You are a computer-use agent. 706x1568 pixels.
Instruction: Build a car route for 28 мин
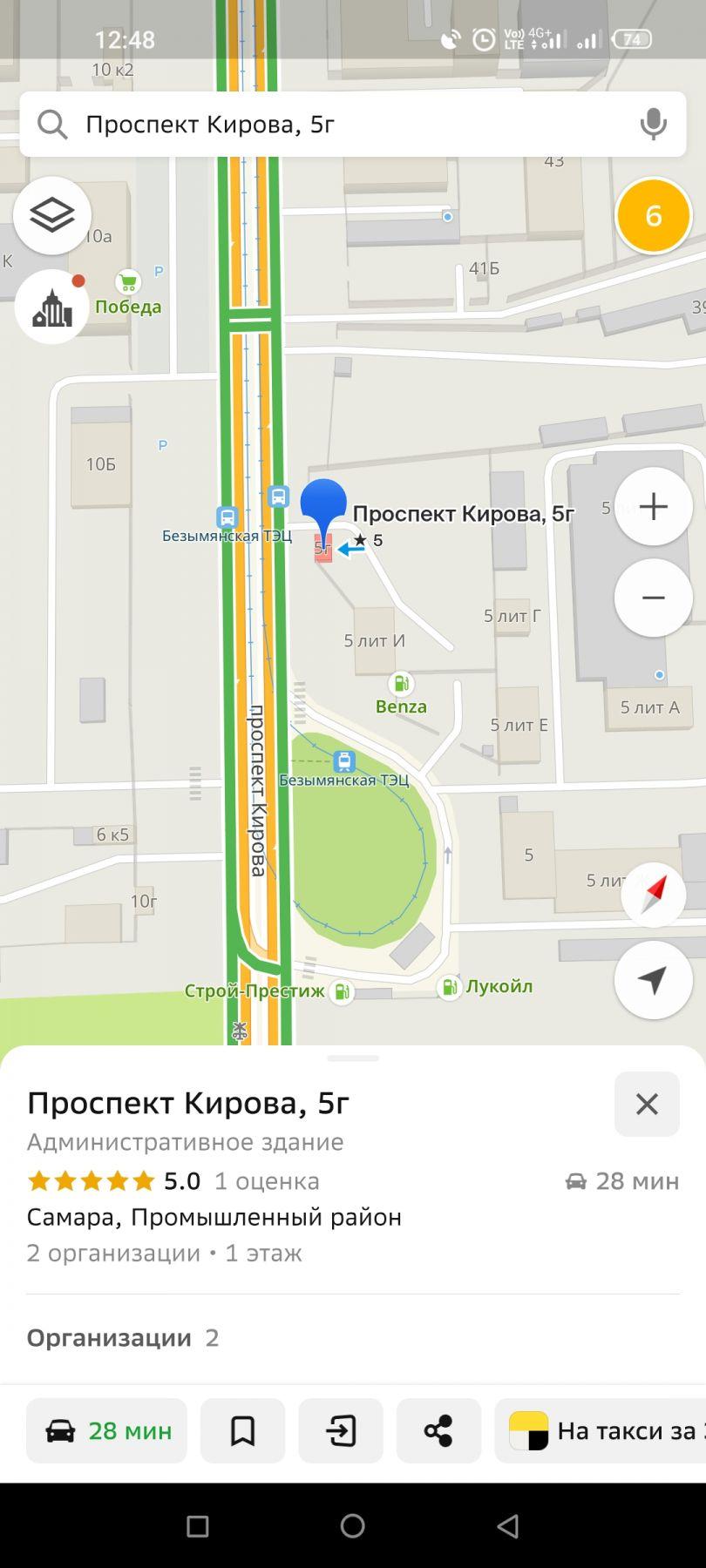[106, 1430]
